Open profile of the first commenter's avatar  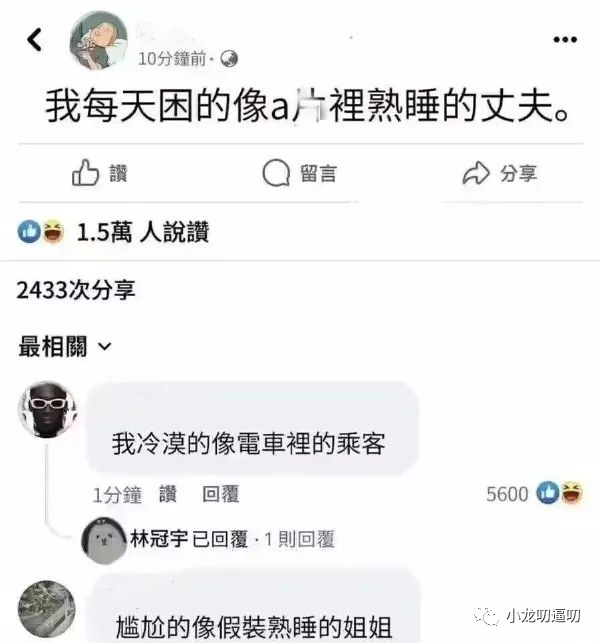coord(47,407)
